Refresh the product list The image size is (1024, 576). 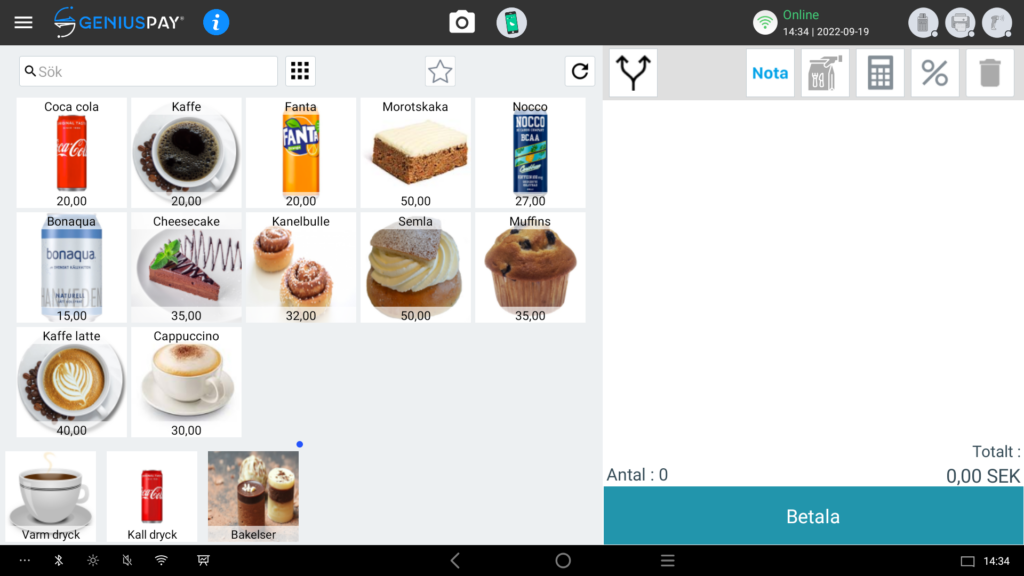tap(580, 71)
